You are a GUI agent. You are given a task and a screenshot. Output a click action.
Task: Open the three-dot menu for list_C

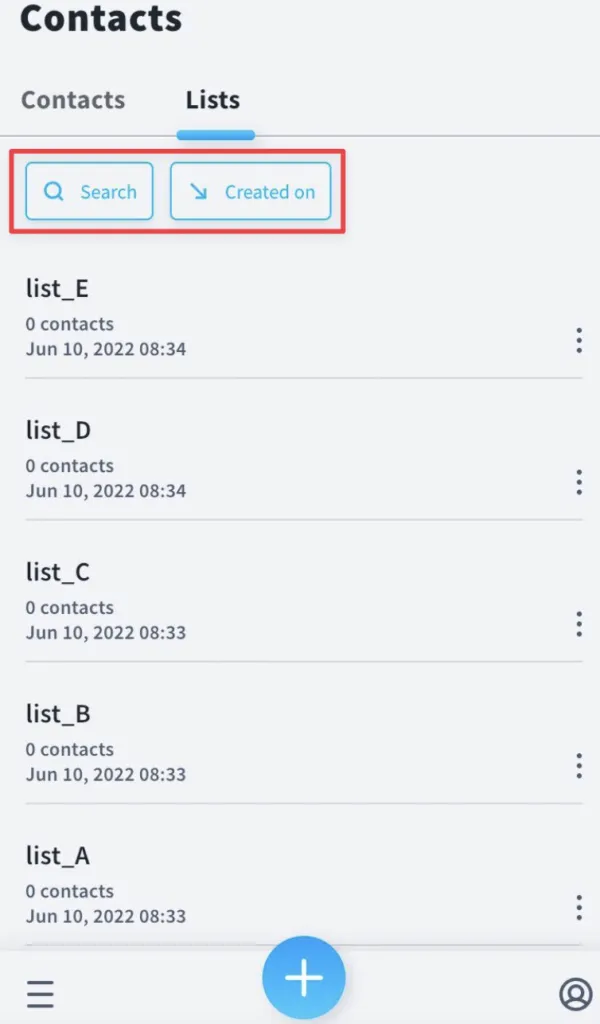point(578,624)
